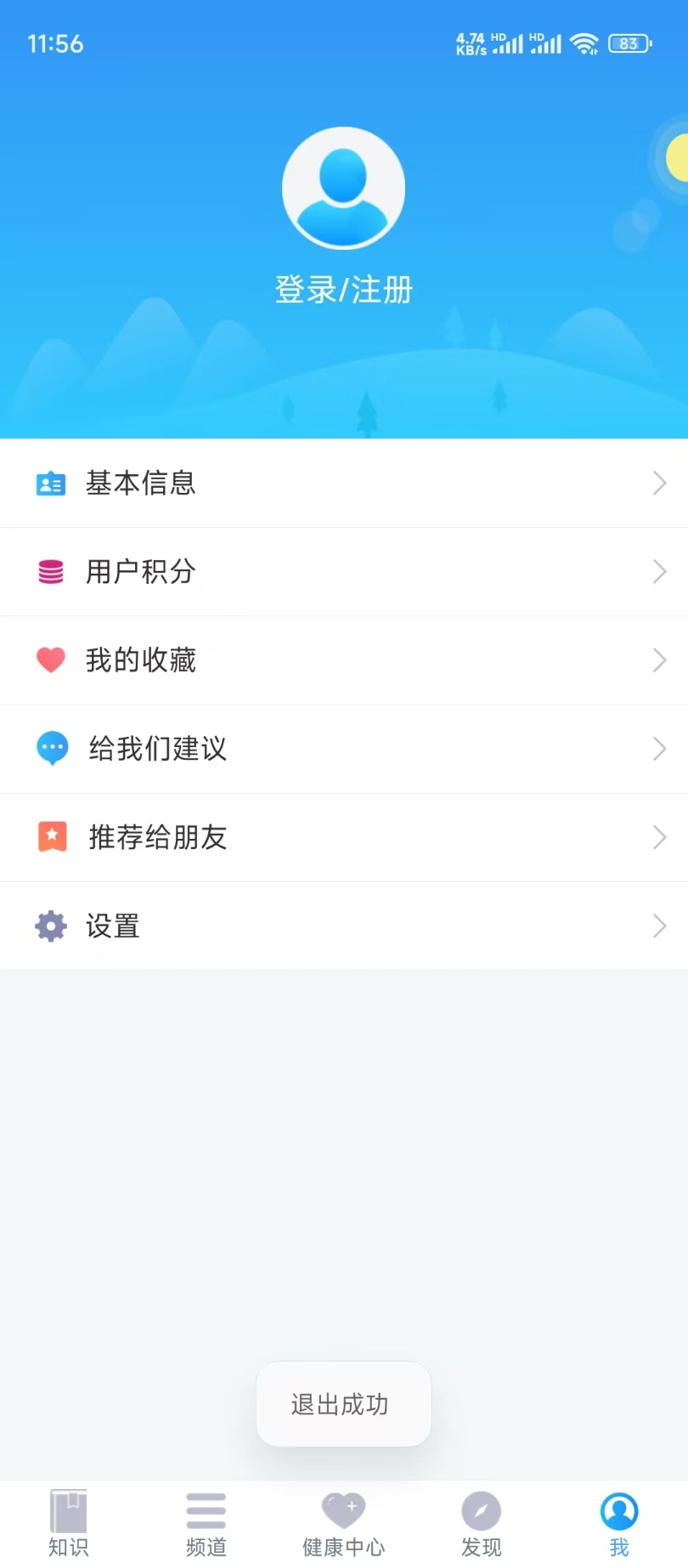This screenshot has height=1568, width=688.
Task: Tap the 频道 list icon in bottom bar
Action: [x=206, y=1511]
